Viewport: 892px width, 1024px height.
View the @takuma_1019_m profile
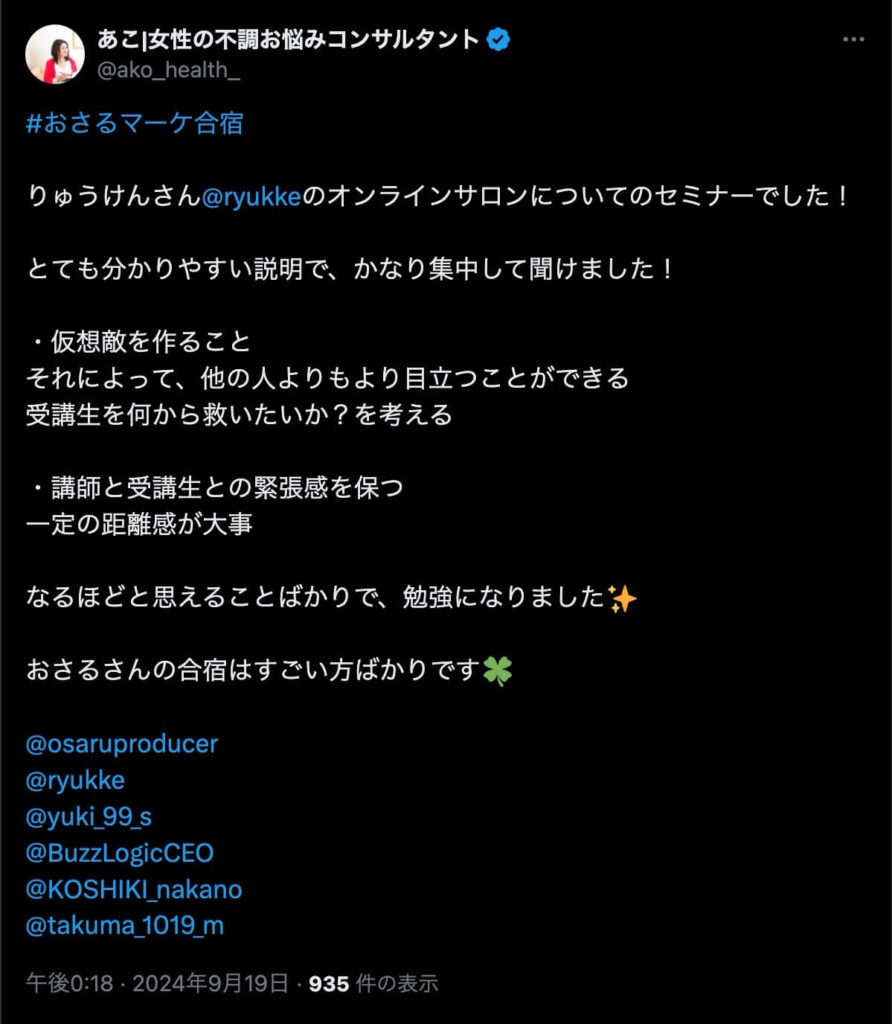coord(125,925)
